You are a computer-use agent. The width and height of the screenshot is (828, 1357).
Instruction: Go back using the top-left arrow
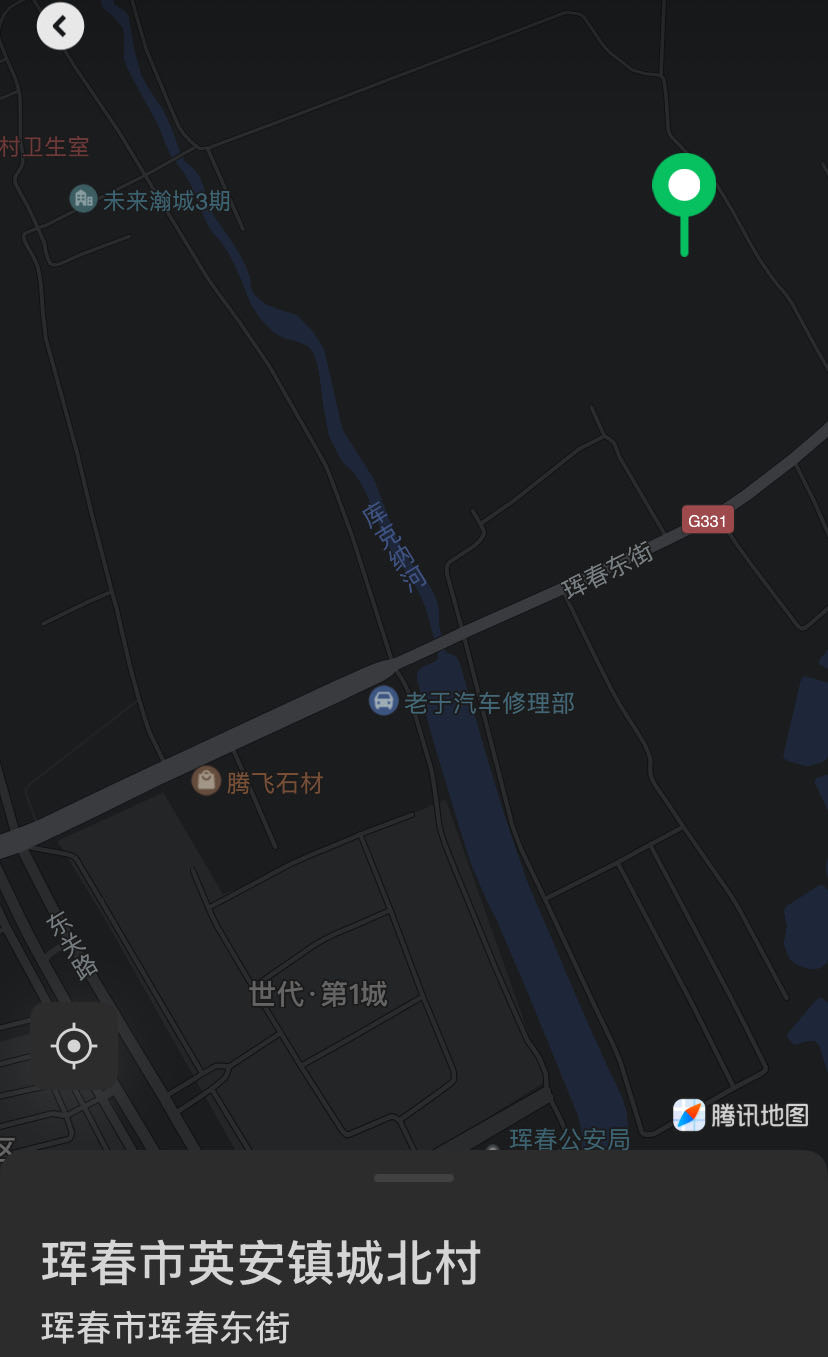tap(60, 27)
